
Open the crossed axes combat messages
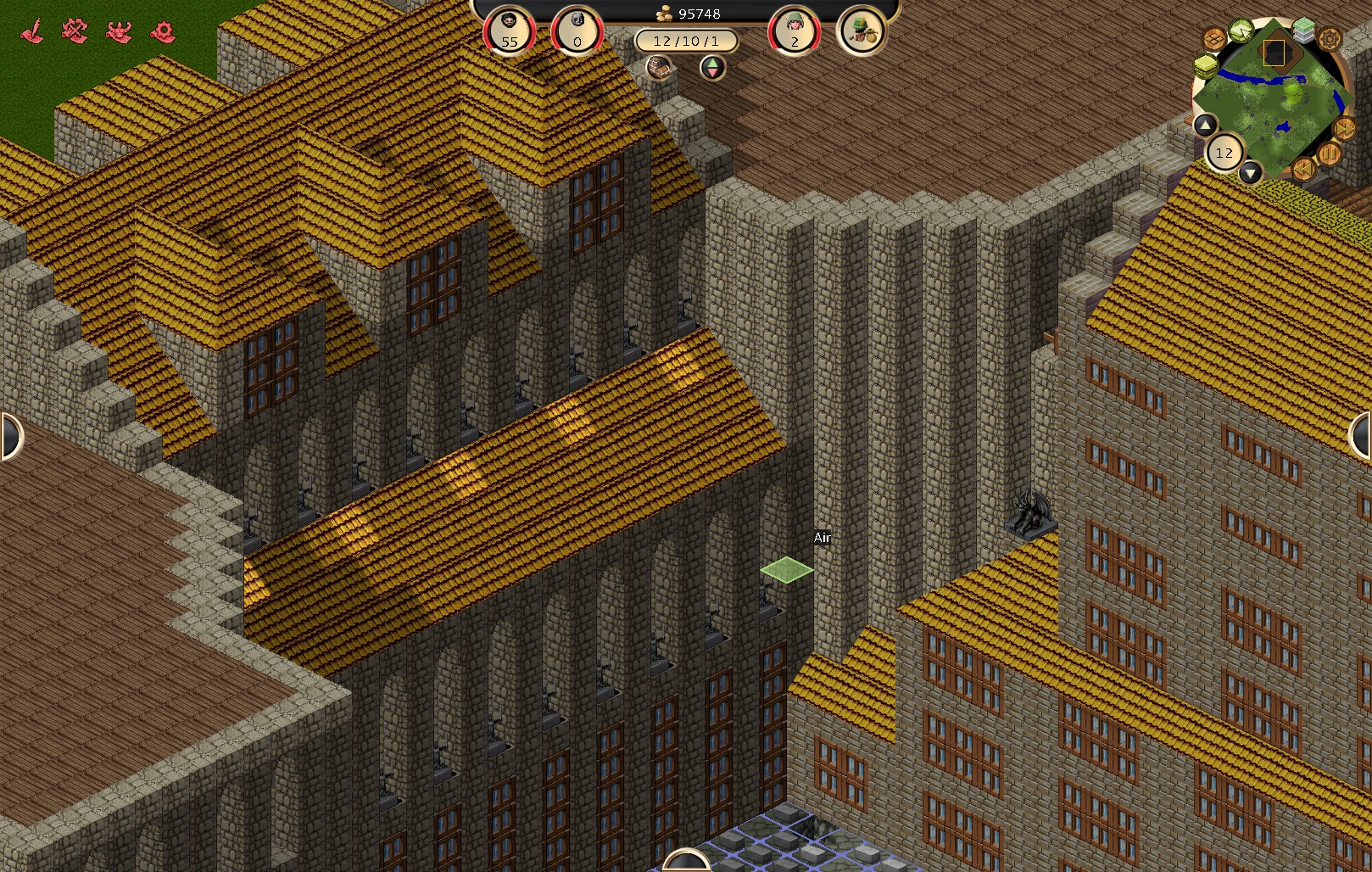pyautogui.click(x=75, y=31)
